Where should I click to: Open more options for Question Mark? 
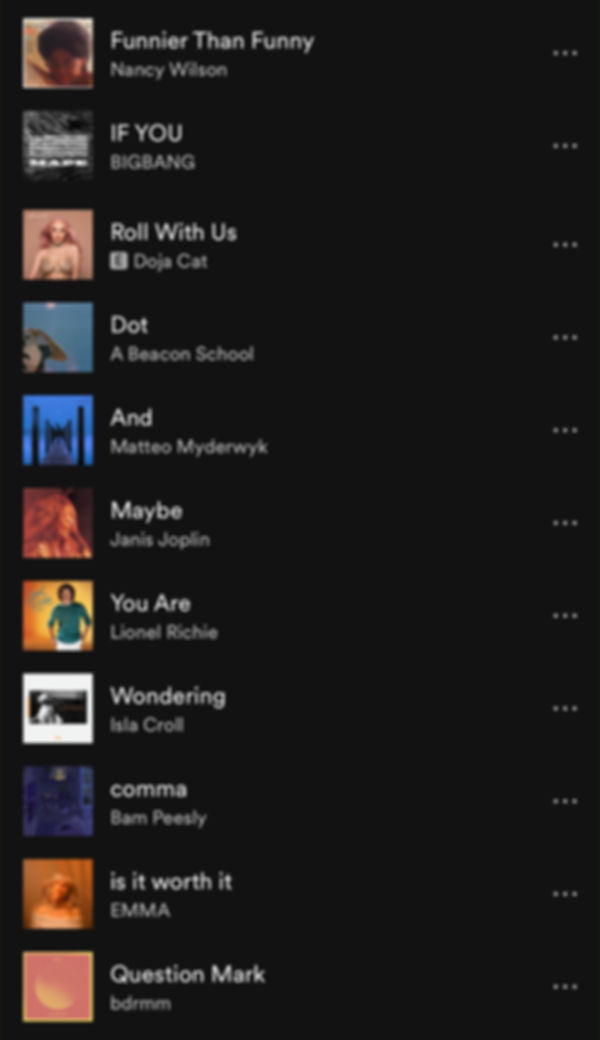565,987
